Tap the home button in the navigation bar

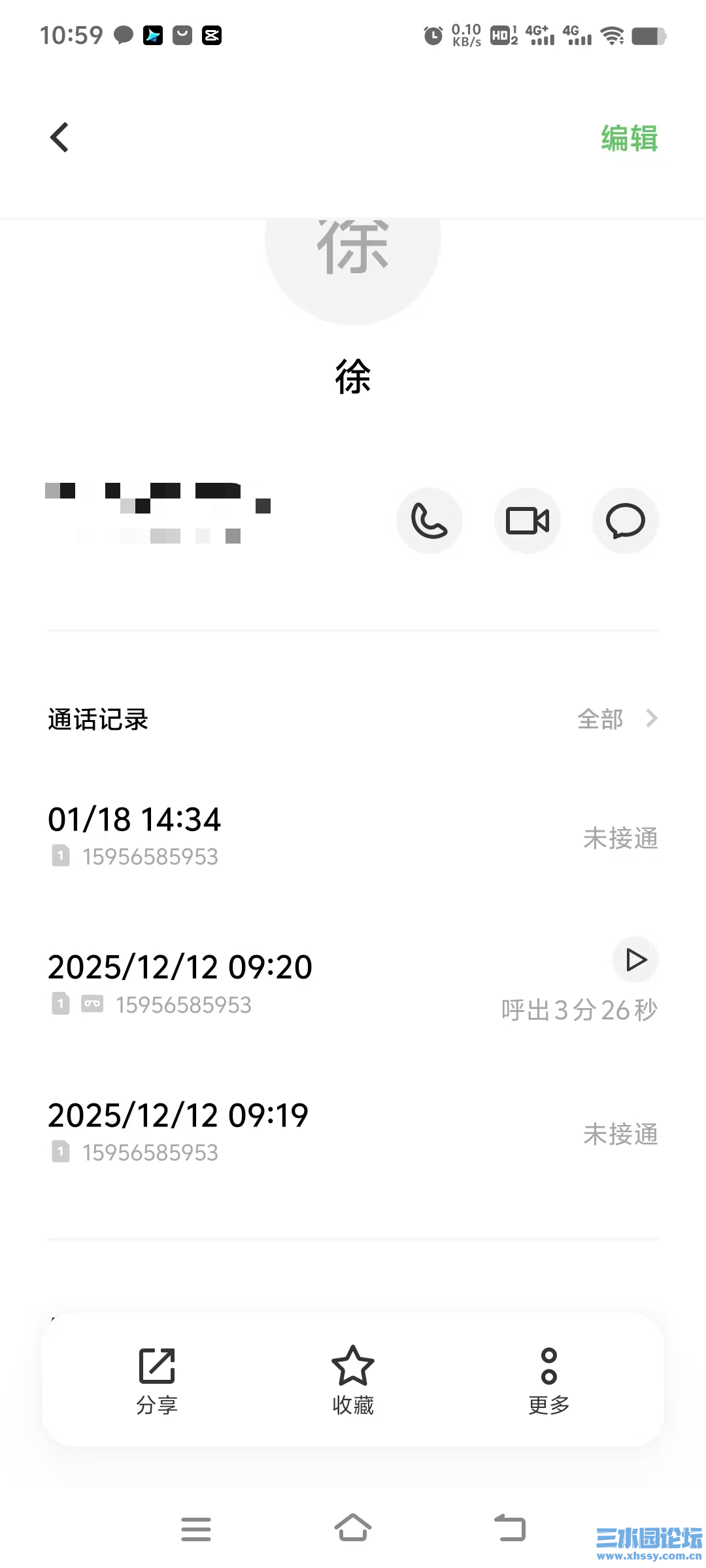point(352,1527)
